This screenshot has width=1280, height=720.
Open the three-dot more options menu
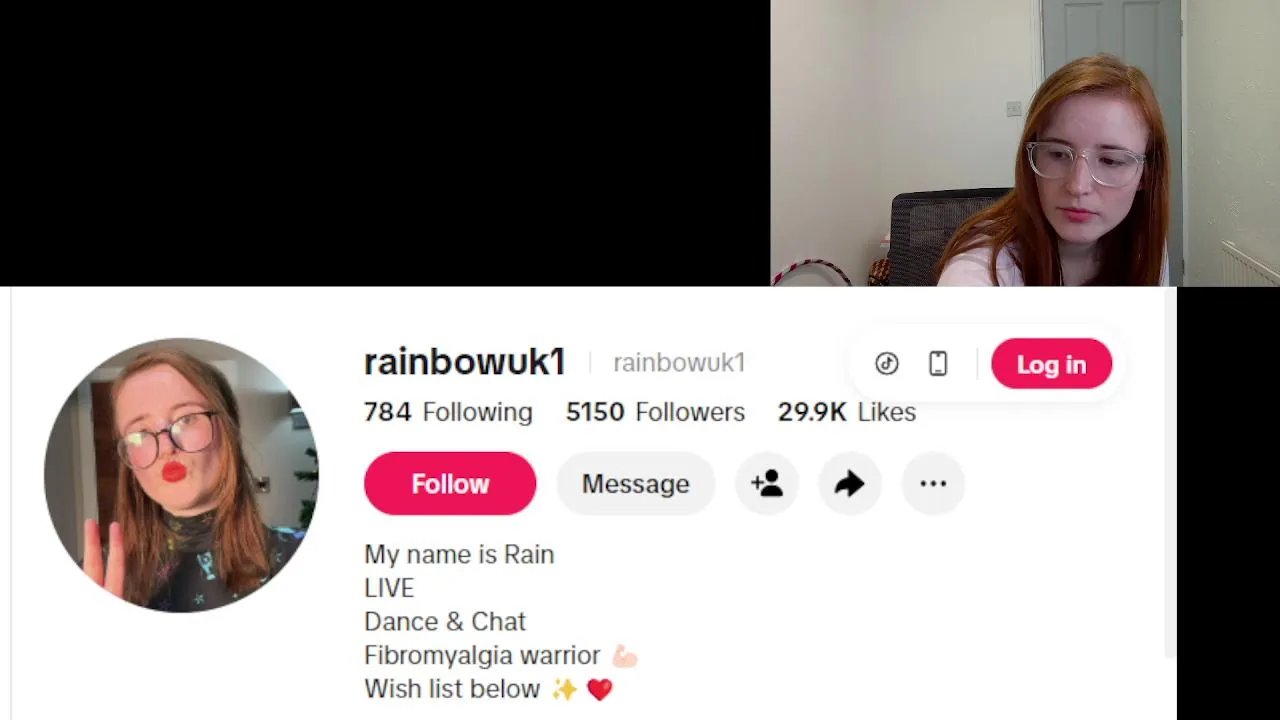(932, 484)
